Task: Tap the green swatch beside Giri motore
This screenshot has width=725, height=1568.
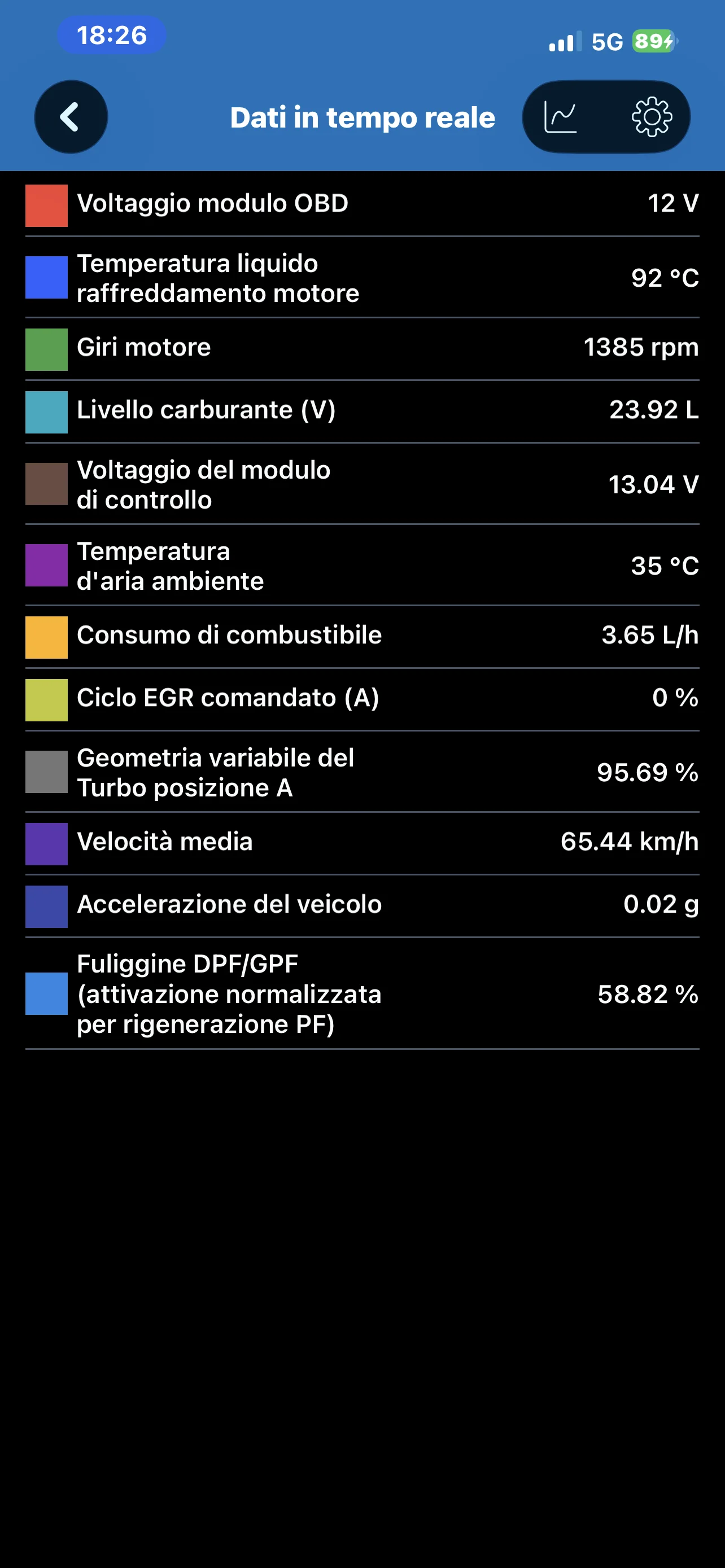Action: [46, 349]
